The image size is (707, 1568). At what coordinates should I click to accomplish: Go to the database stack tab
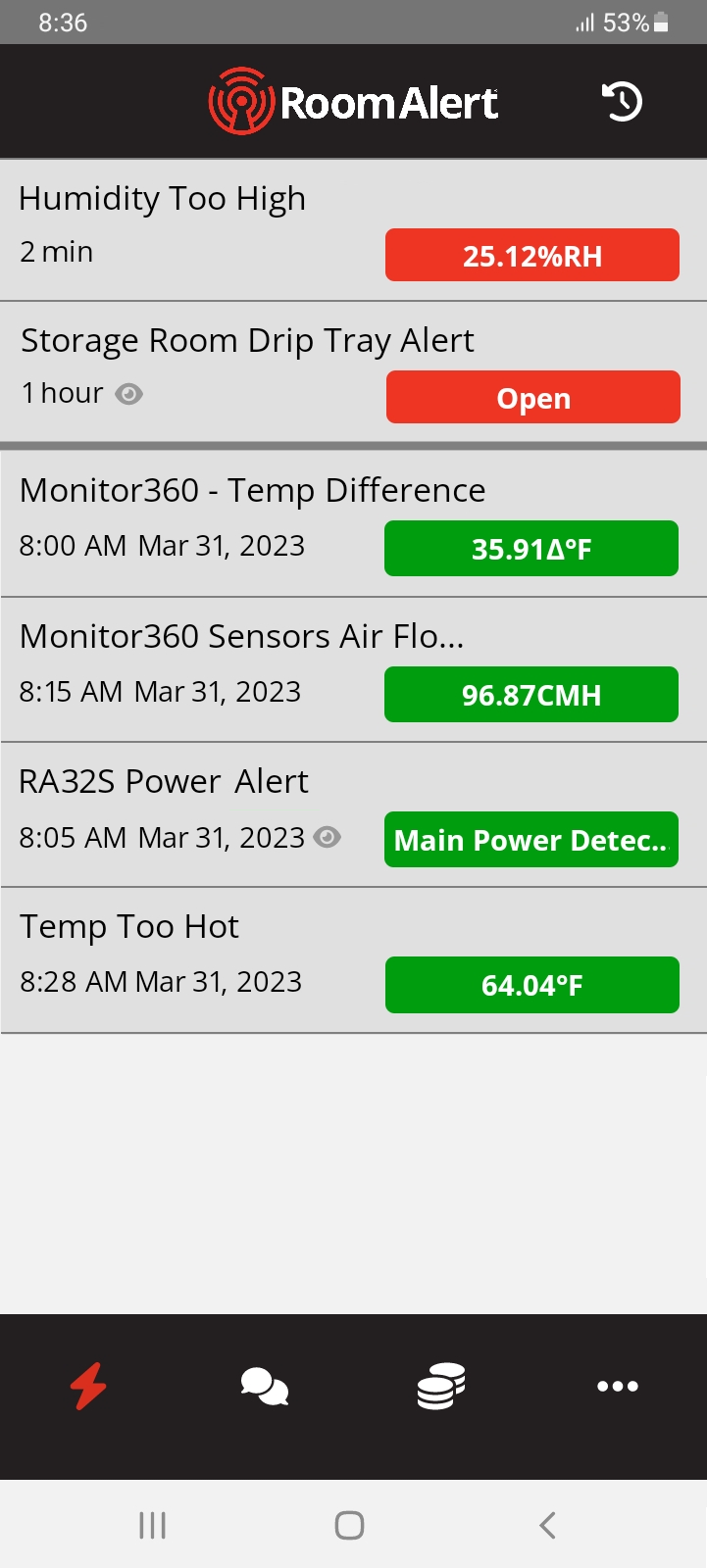(x=440, y=1386)
